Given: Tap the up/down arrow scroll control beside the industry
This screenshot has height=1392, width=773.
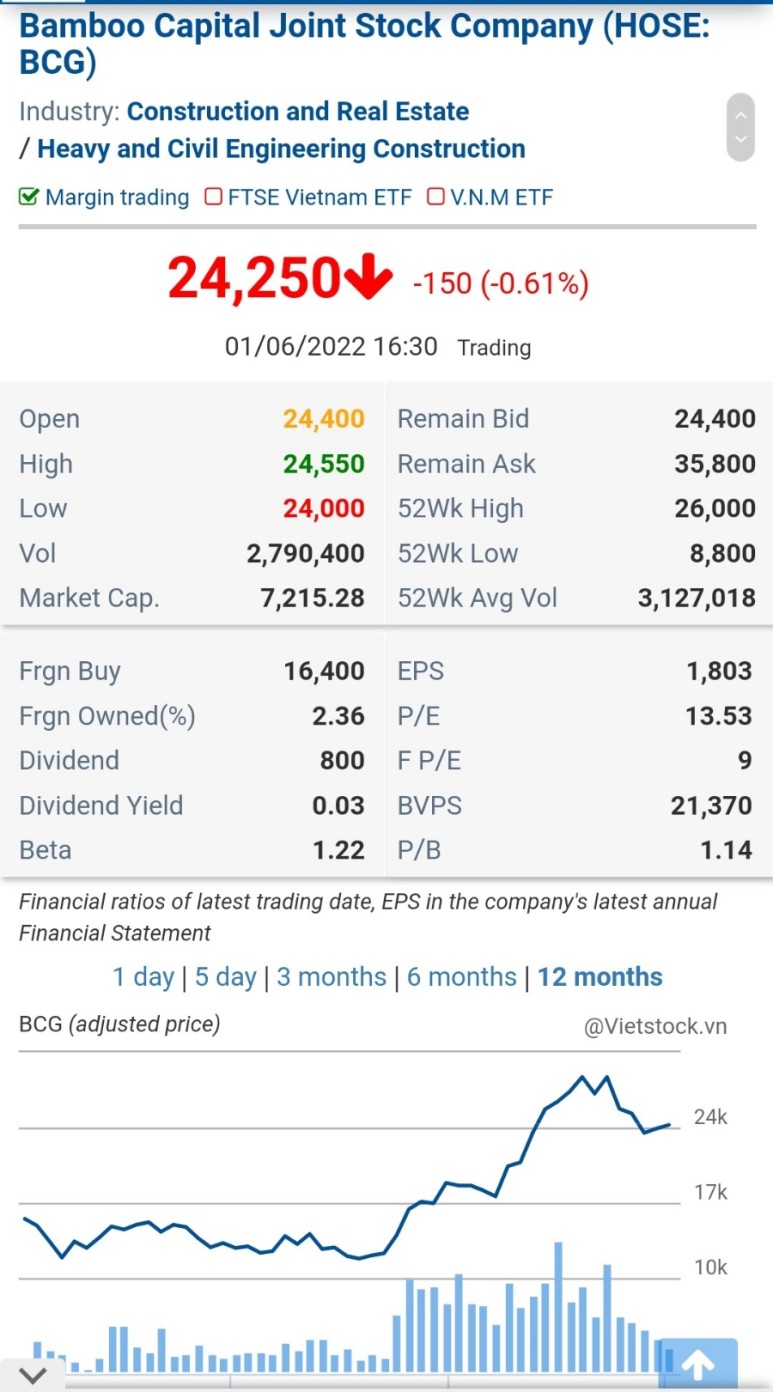Looking at the screenshot, I should [x=740, y=127].
